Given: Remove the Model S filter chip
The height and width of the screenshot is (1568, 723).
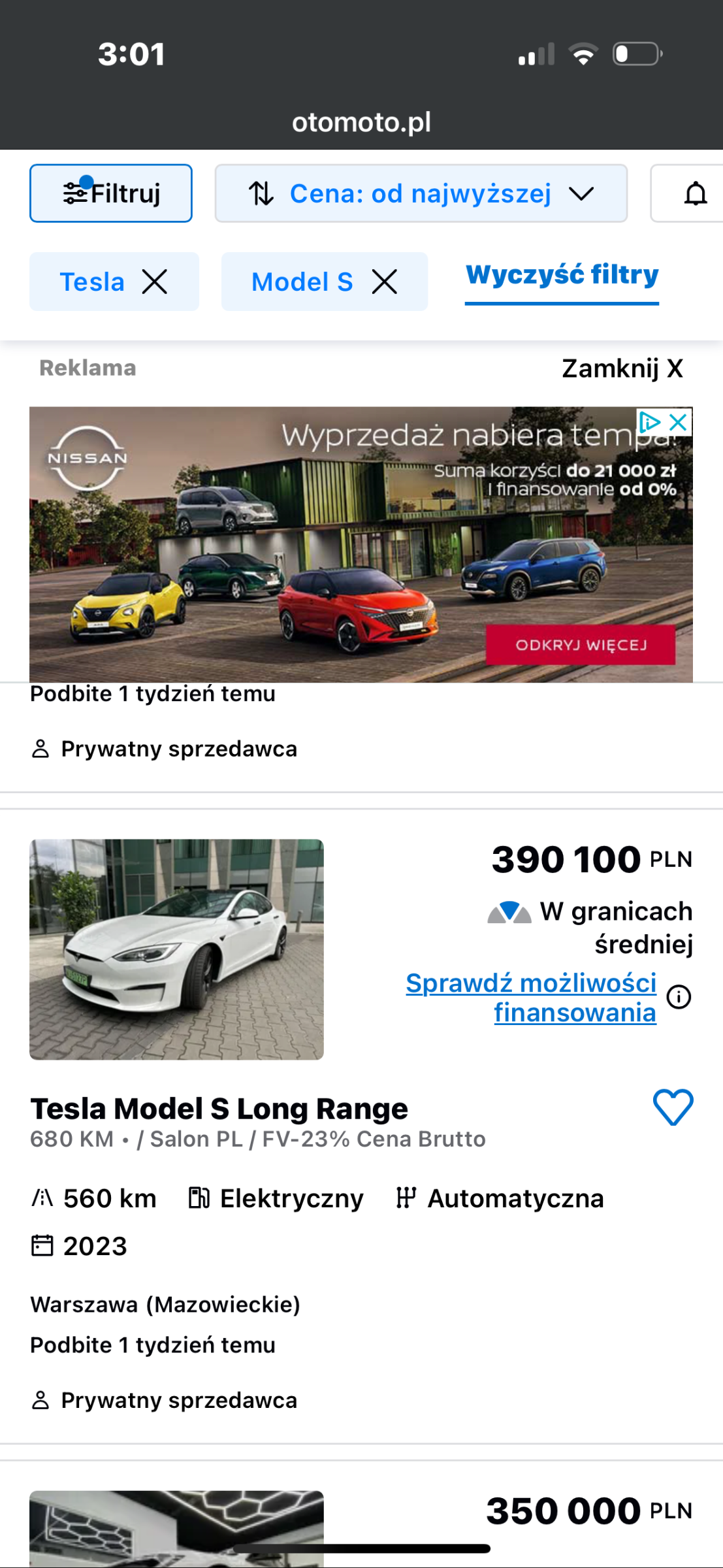Looking at the screenshot, I should pyautogui.click(x=385, y=282).
